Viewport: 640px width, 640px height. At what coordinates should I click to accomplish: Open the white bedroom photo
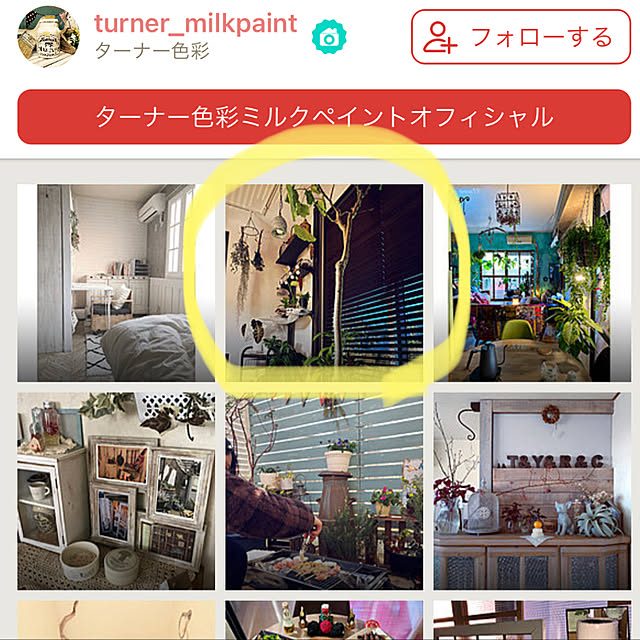click(117, 283)
